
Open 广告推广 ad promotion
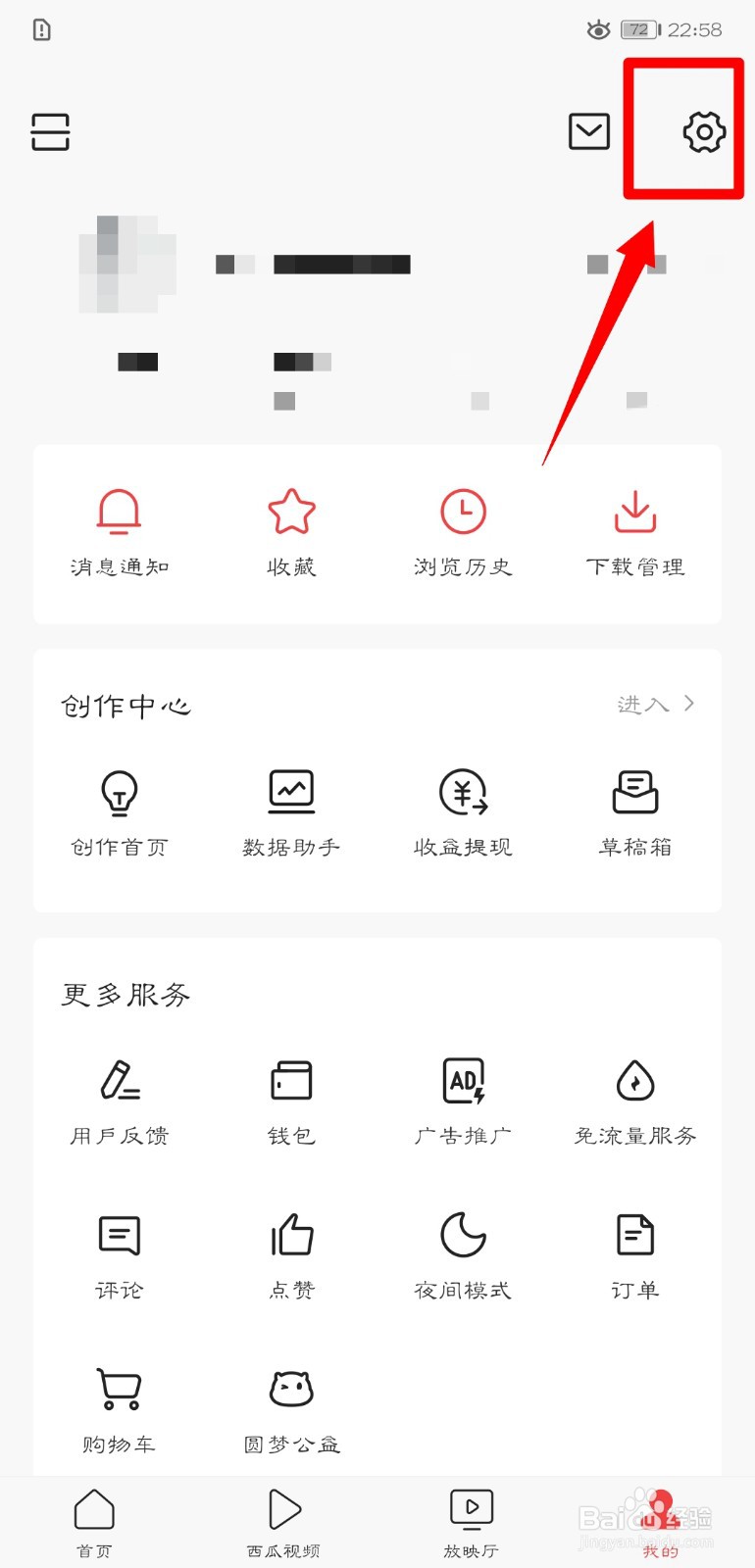click(x=463, y=1100)
